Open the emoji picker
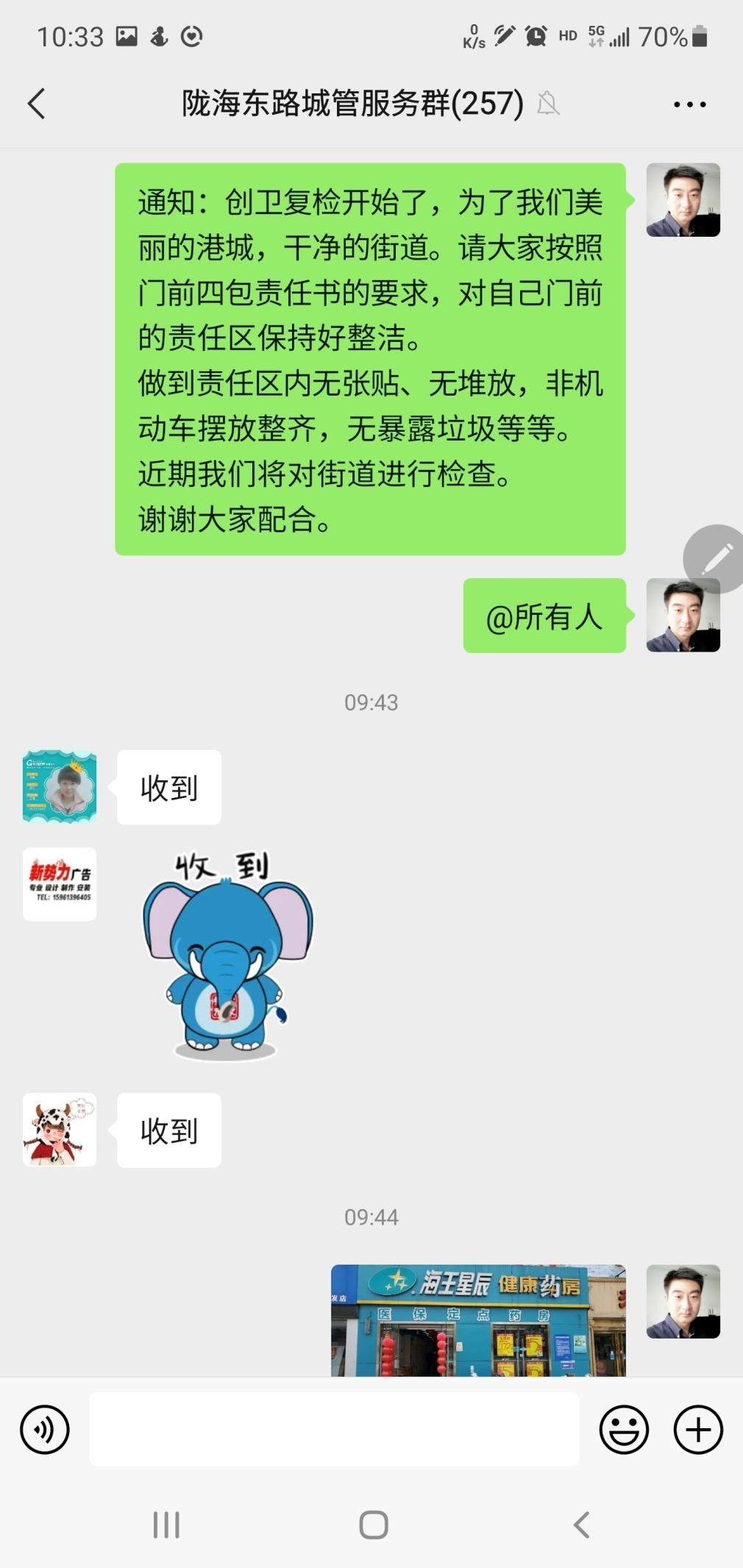The width and height of the screenshot is (743, 1568). click(624, 1429)
